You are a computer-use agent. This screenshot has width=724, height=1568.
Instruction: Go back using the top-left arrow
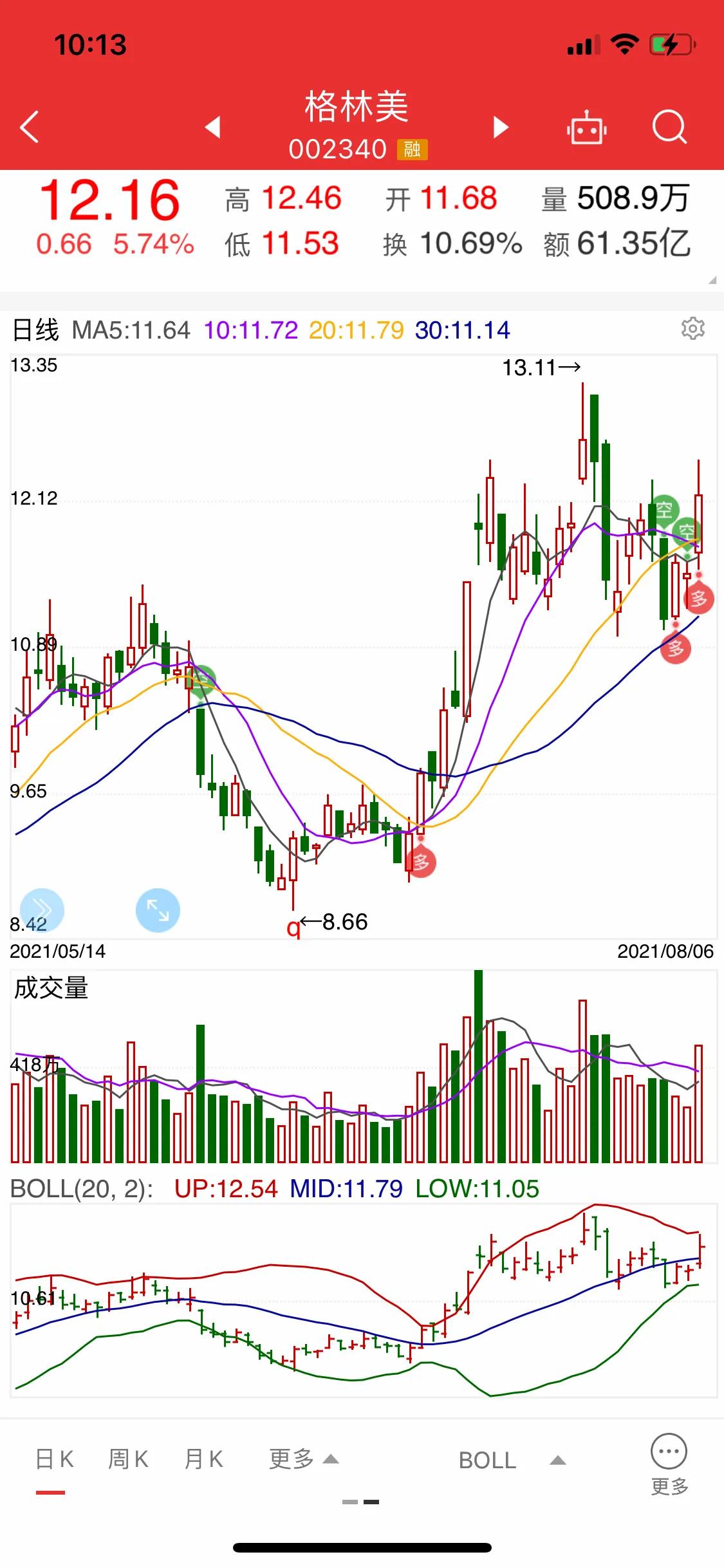pyautogui.click(x=30, y=127)
